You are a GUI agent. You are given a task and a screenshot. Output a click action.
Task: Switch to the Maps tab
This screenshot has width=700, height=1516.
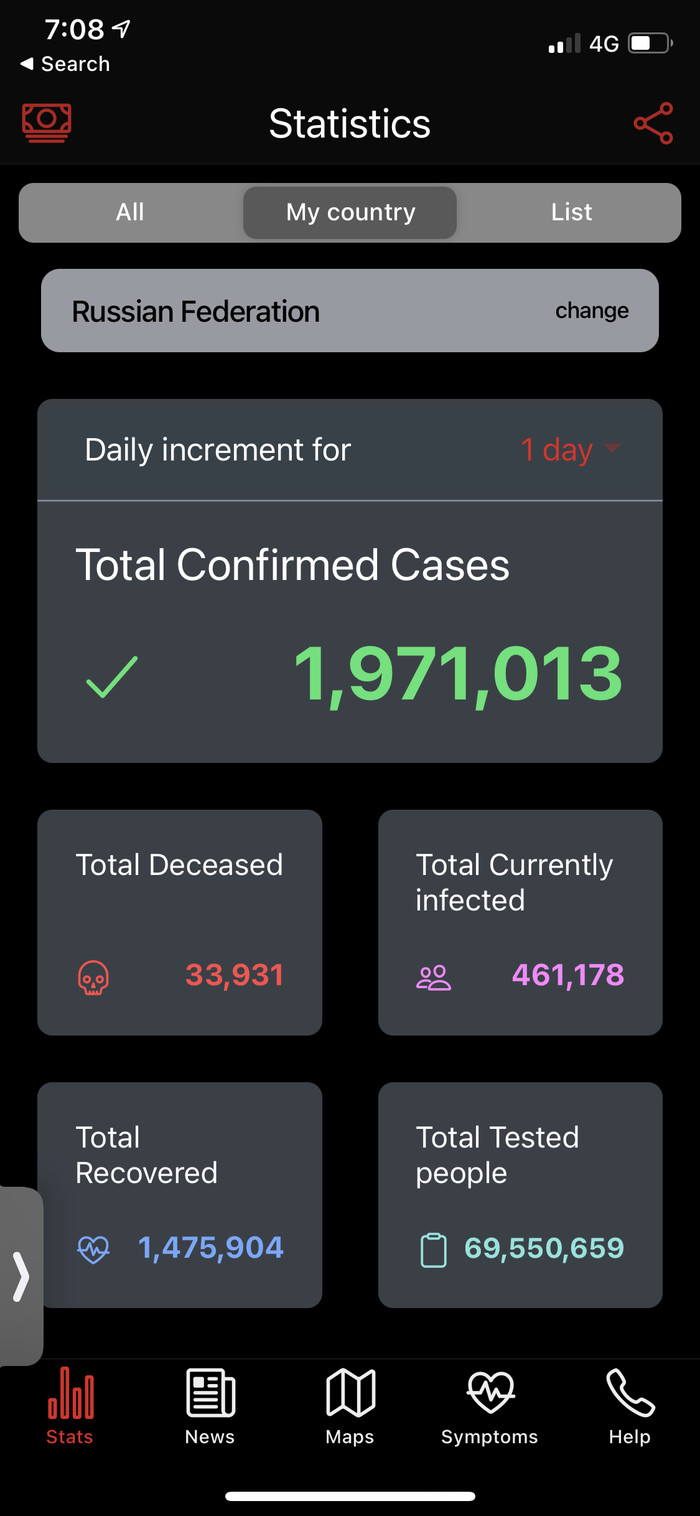[350, 1406]
